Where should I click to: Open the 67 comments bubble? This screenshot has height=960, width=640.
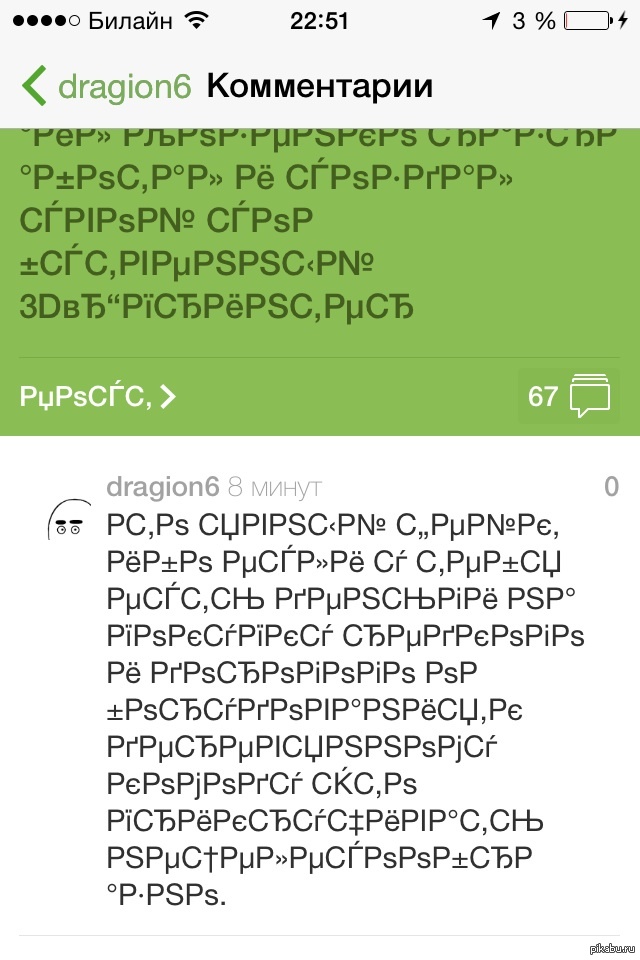[568, 397]
